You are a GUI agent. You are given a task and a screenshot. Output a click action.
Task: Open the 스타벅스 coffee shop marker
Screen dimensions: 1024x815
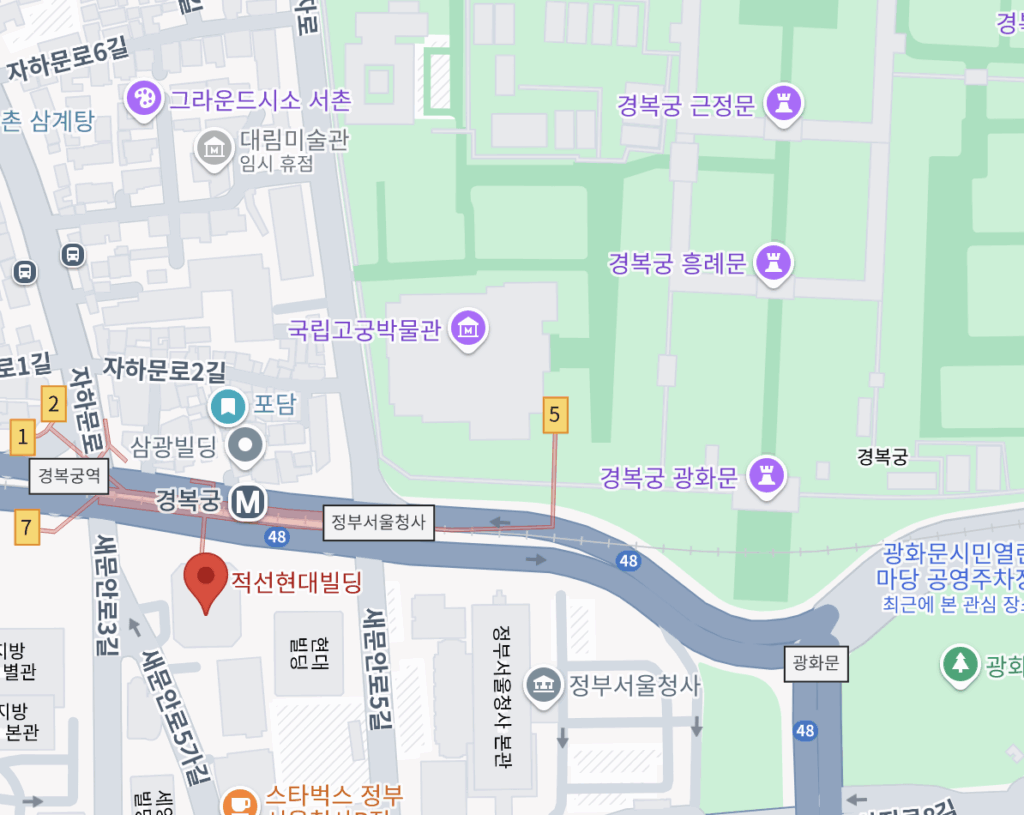[238, 802]
